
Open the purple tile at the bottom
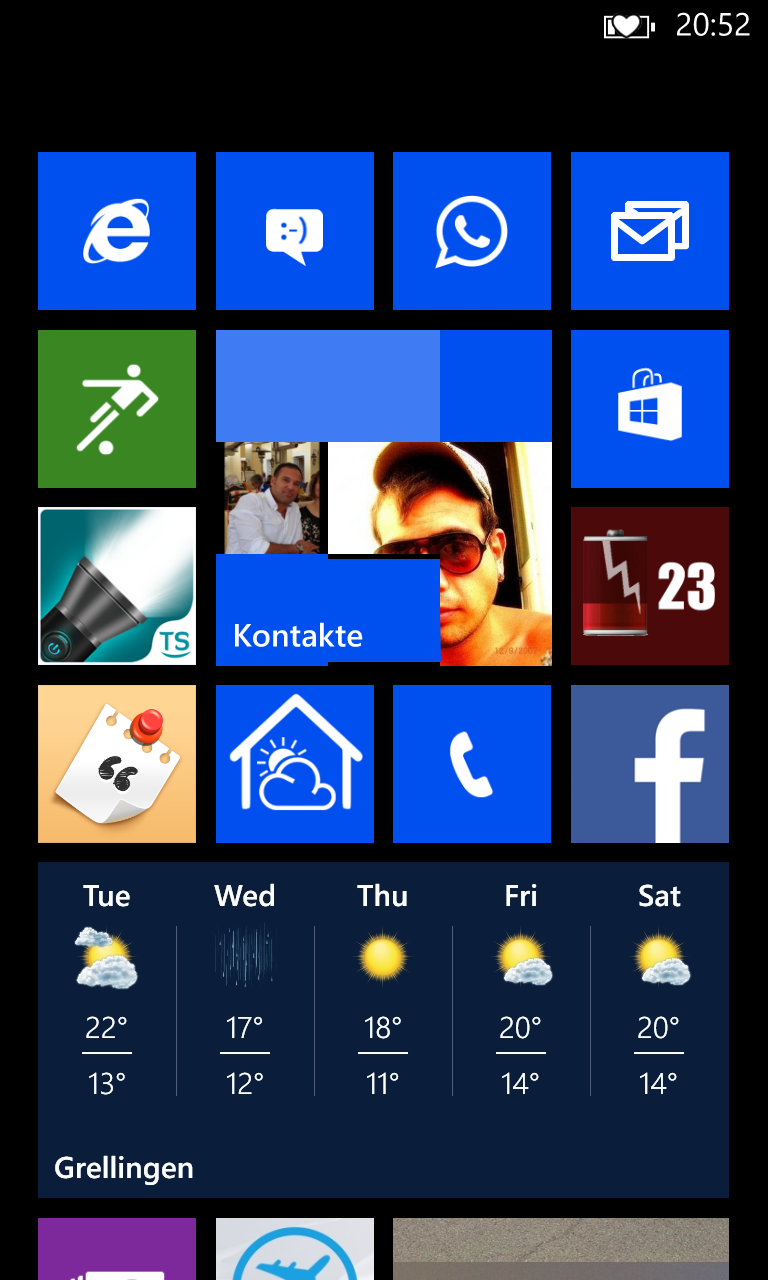click(x=117, y=1249)
